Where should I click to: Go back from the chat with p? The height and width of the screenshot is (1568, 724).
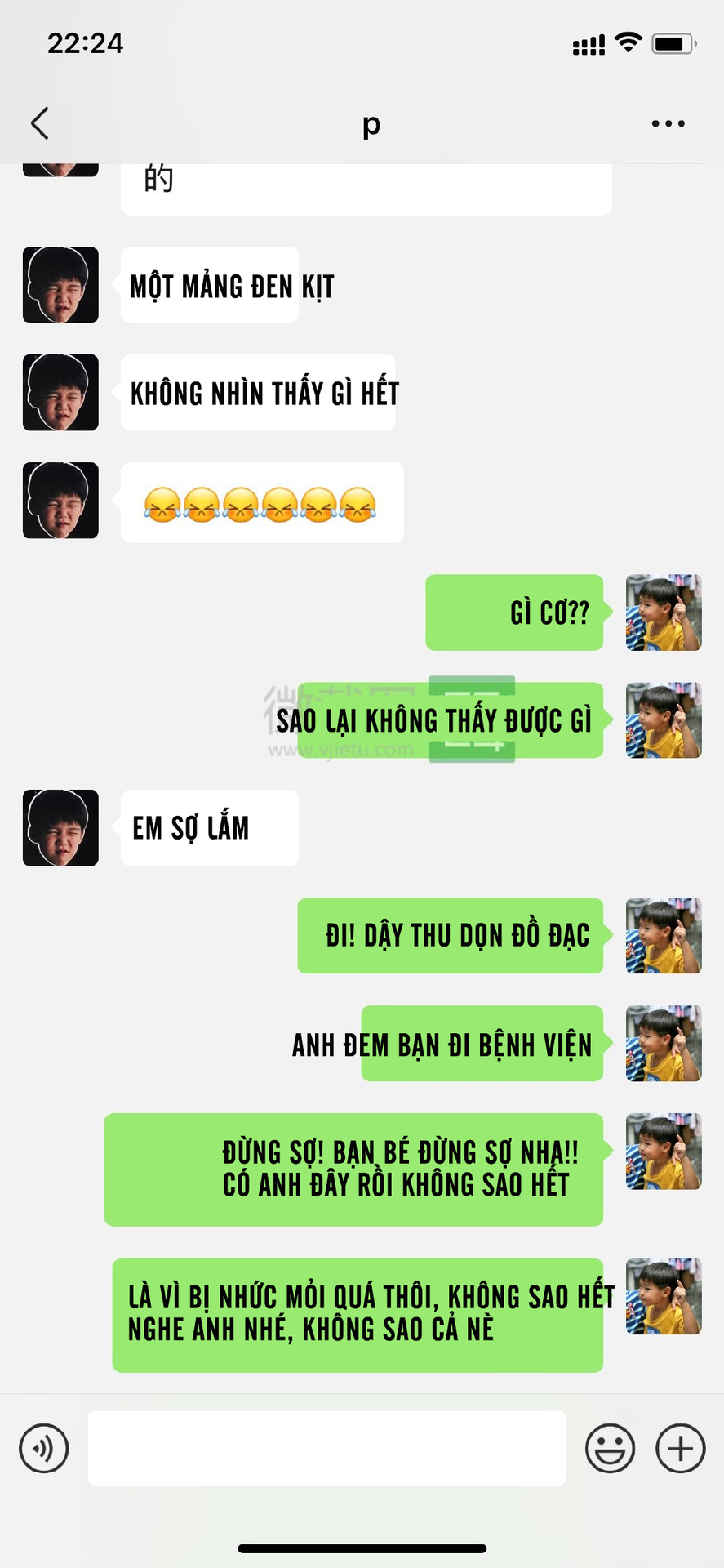click(40, 123)
